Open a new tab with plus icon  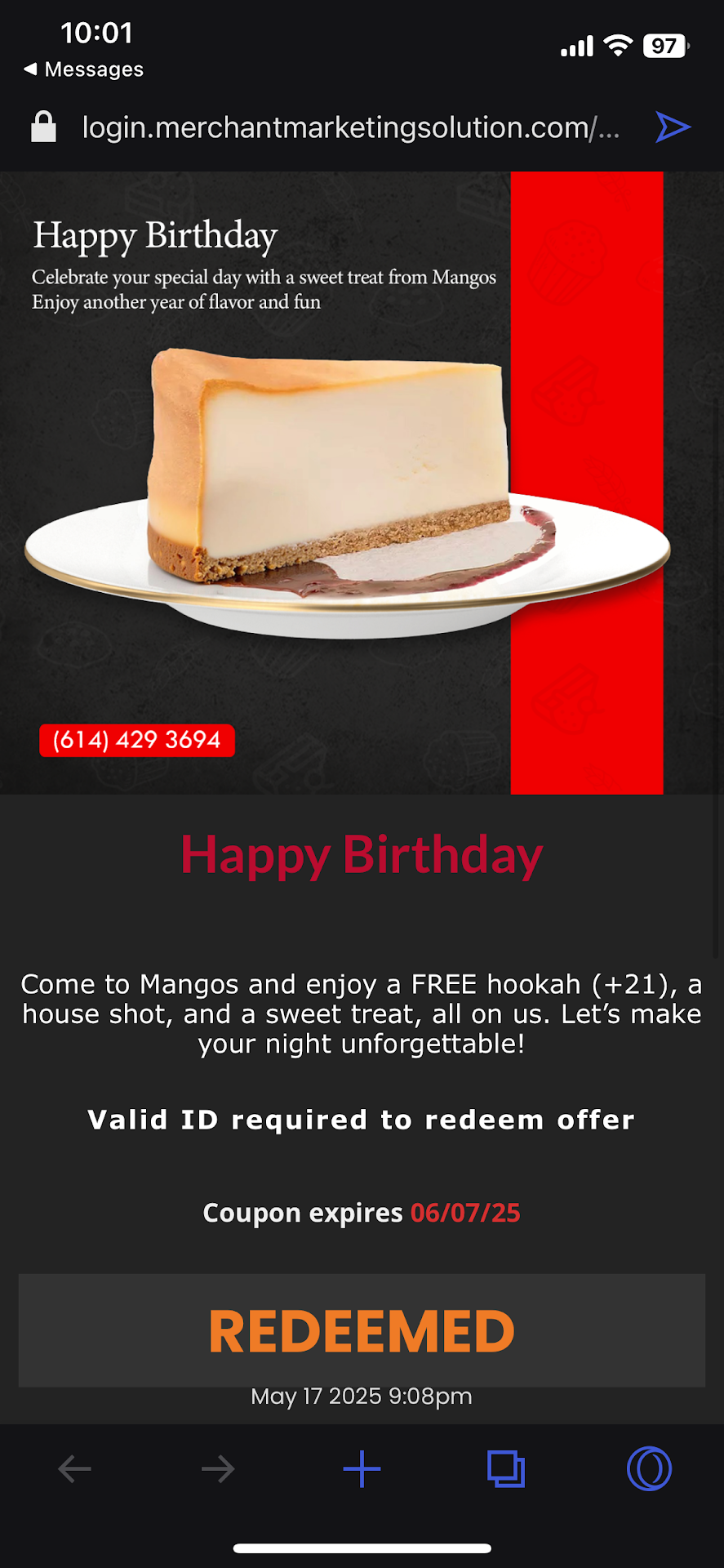(x=362, y=1469)
